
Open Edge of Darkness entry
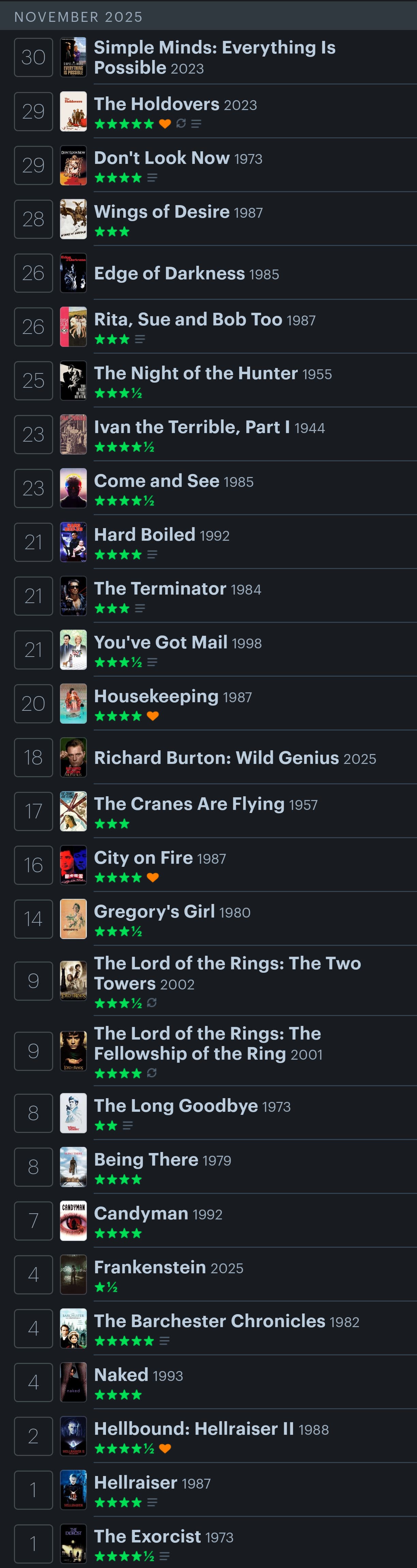tap(169, 273)
